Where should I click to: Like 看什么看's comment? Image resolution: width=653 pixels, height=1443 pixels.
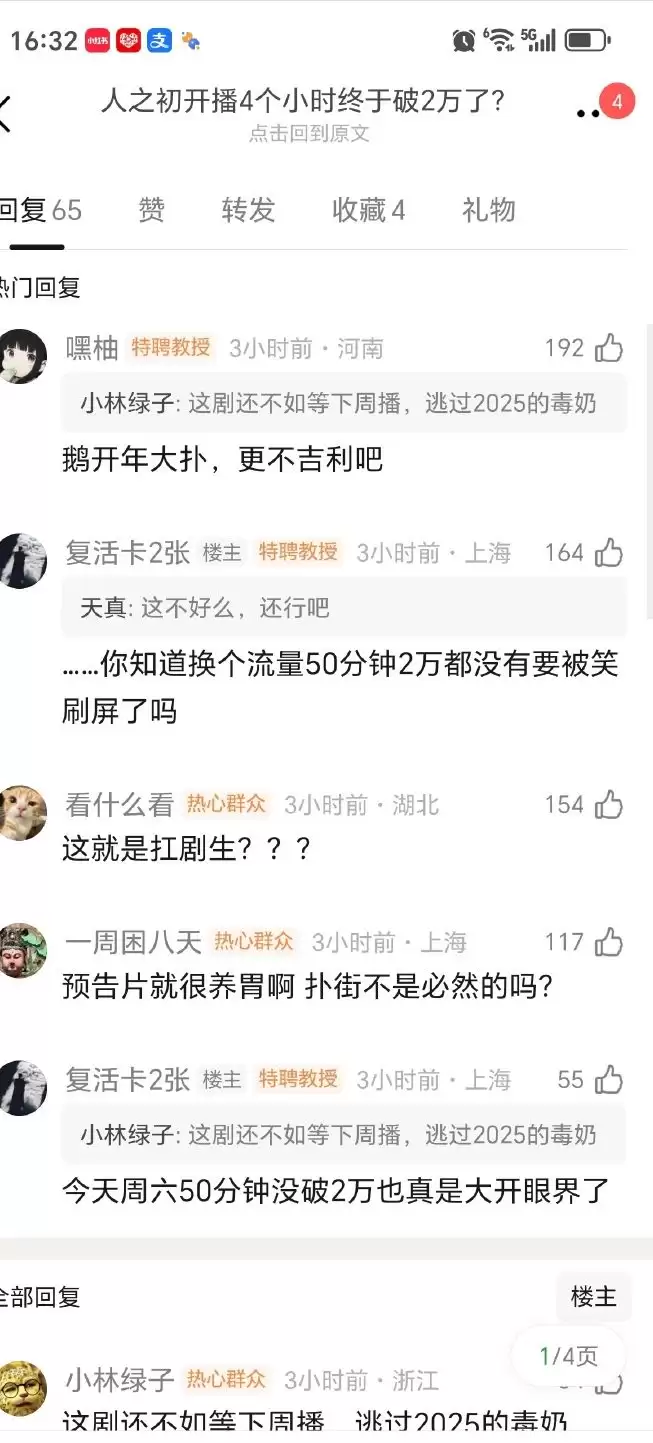click(608, 804)
